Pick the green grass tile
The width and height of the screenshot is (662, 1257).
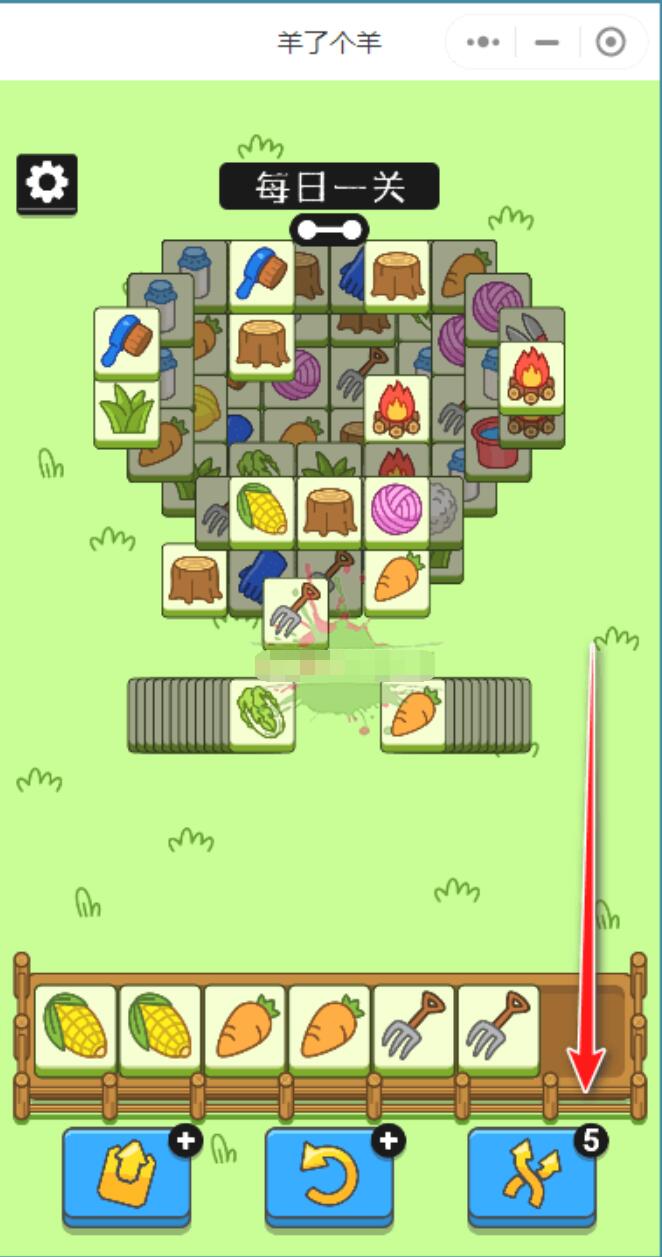[x=127, y=412]
